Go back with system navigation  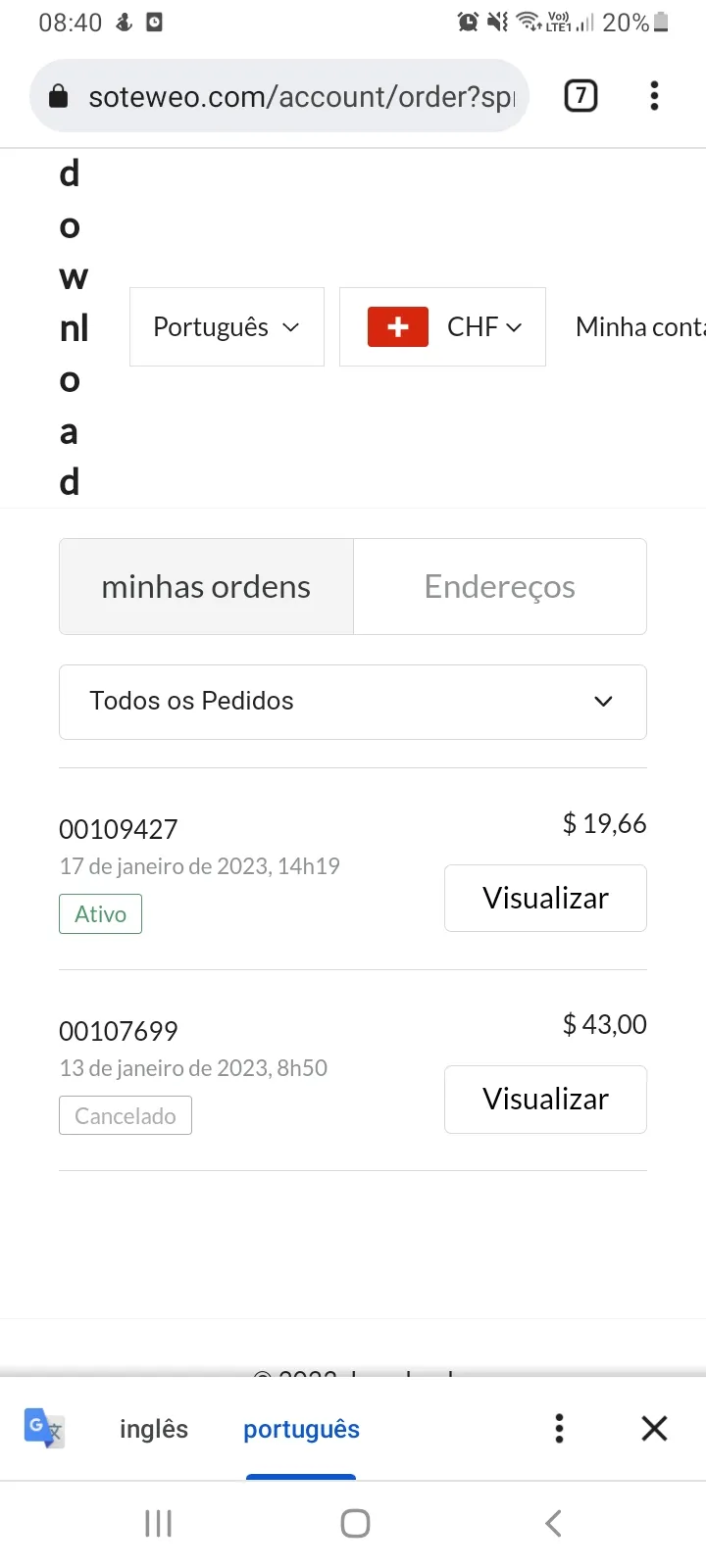[553, 1523]
